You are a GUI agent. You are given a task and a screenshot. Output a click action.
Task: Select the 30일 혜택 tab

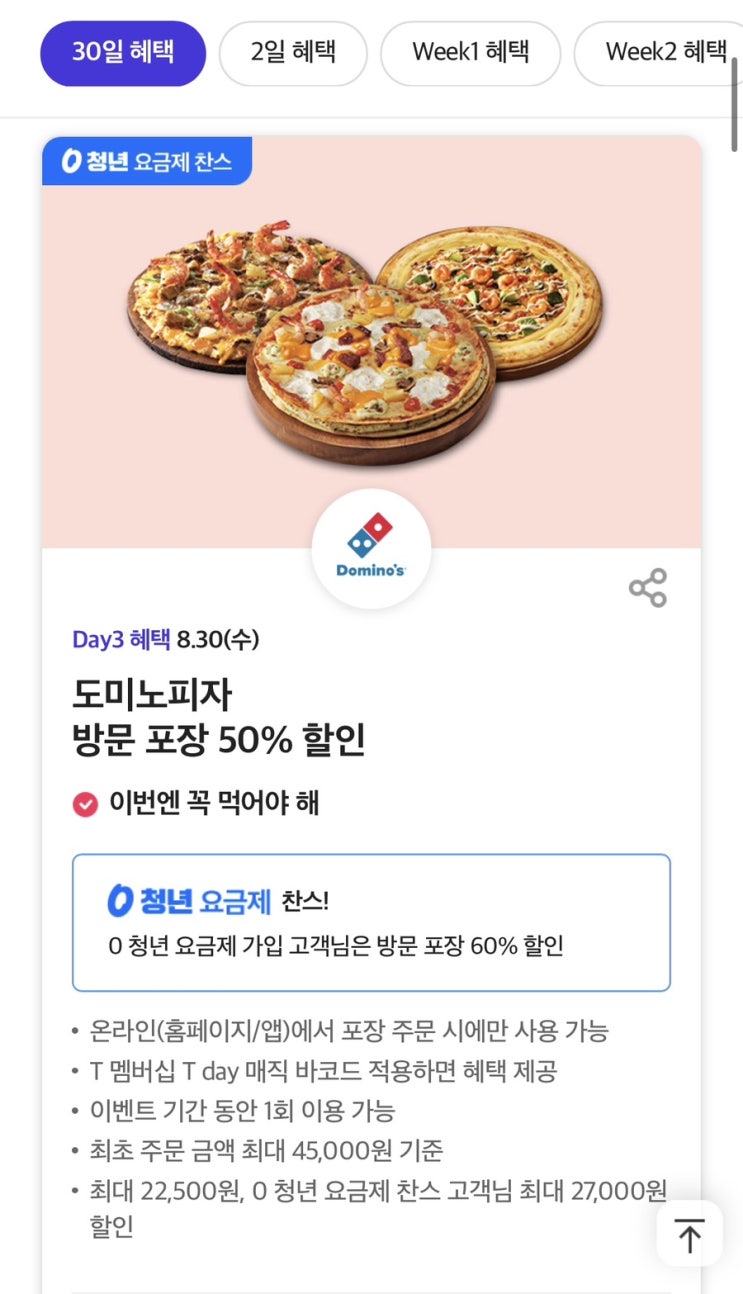(x=123, y=53)
